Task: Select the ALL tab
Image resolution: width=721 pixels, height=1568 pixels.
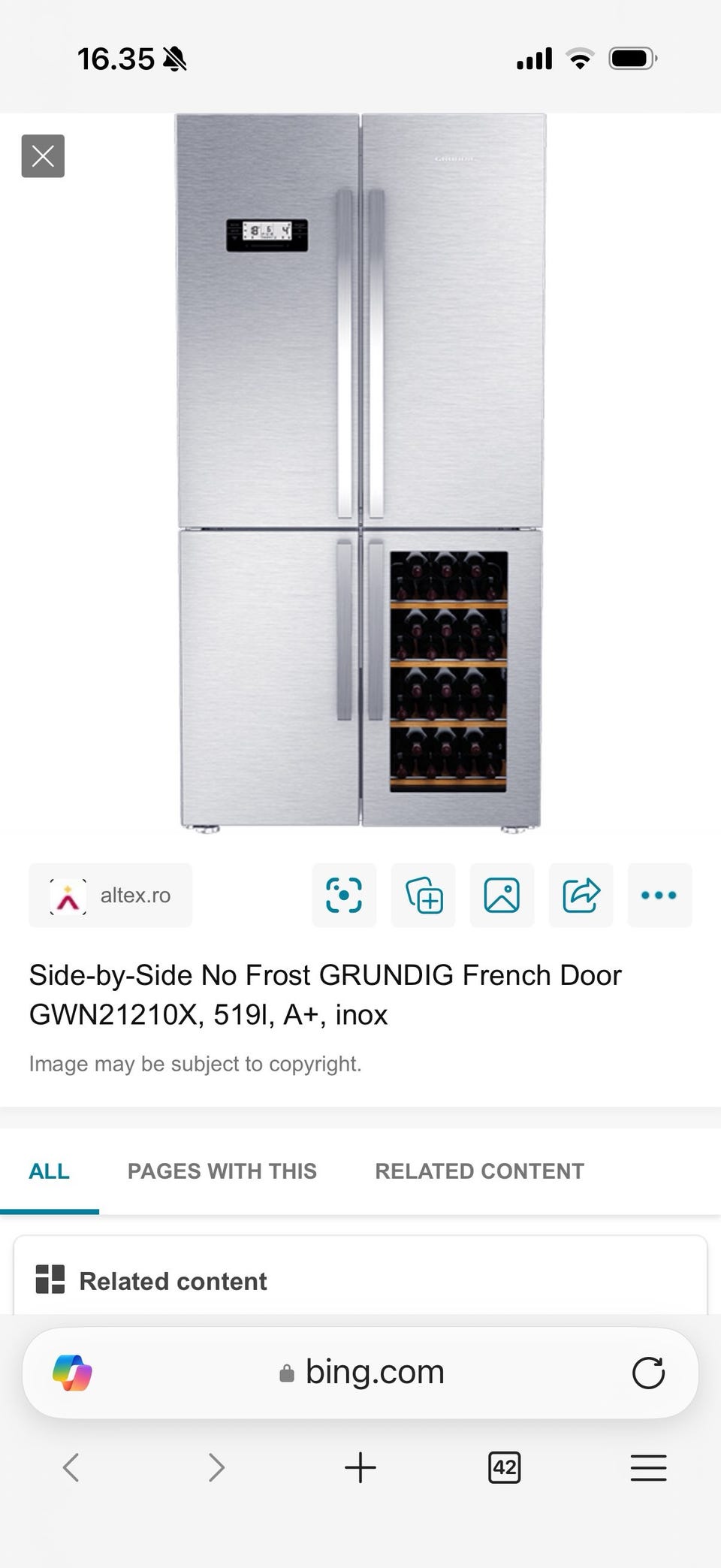Action: click(49, 1171)
